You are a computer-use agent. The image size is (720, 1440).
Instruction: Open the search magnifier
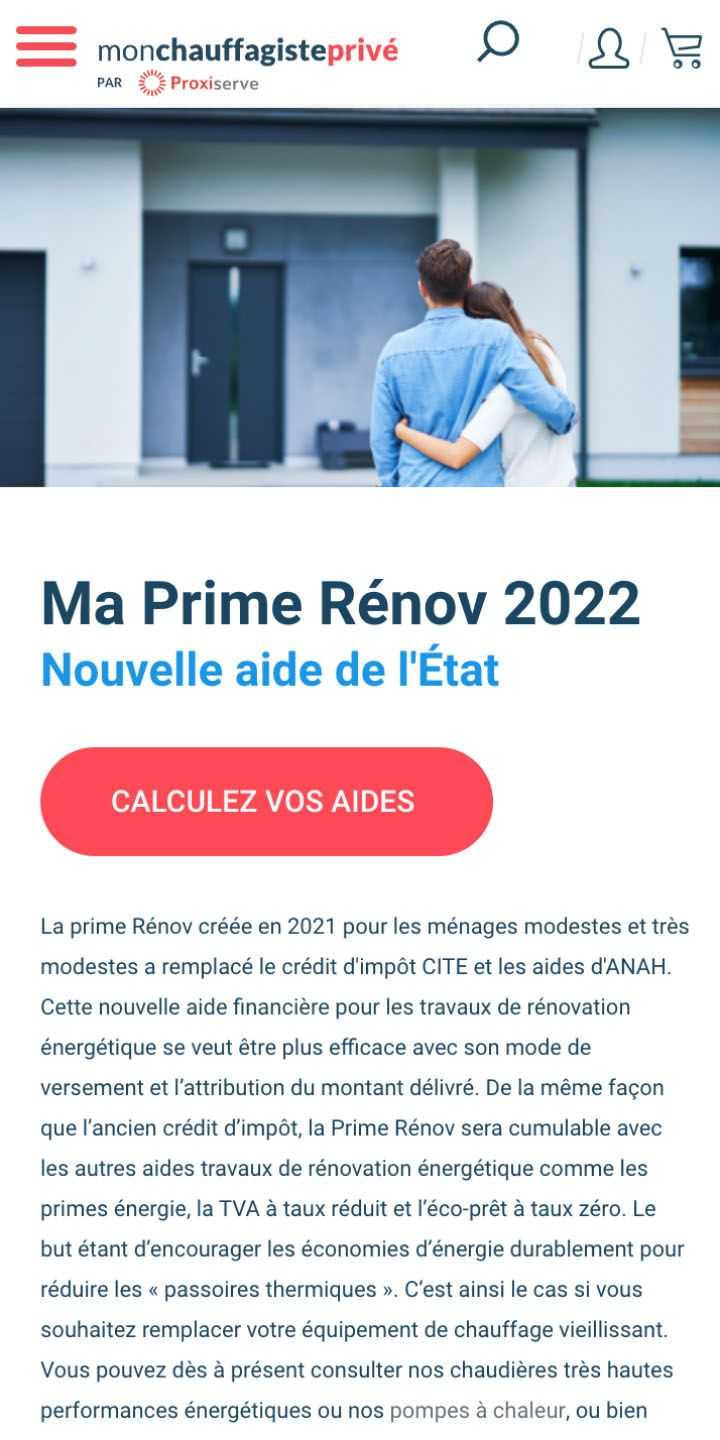[497, 42]
